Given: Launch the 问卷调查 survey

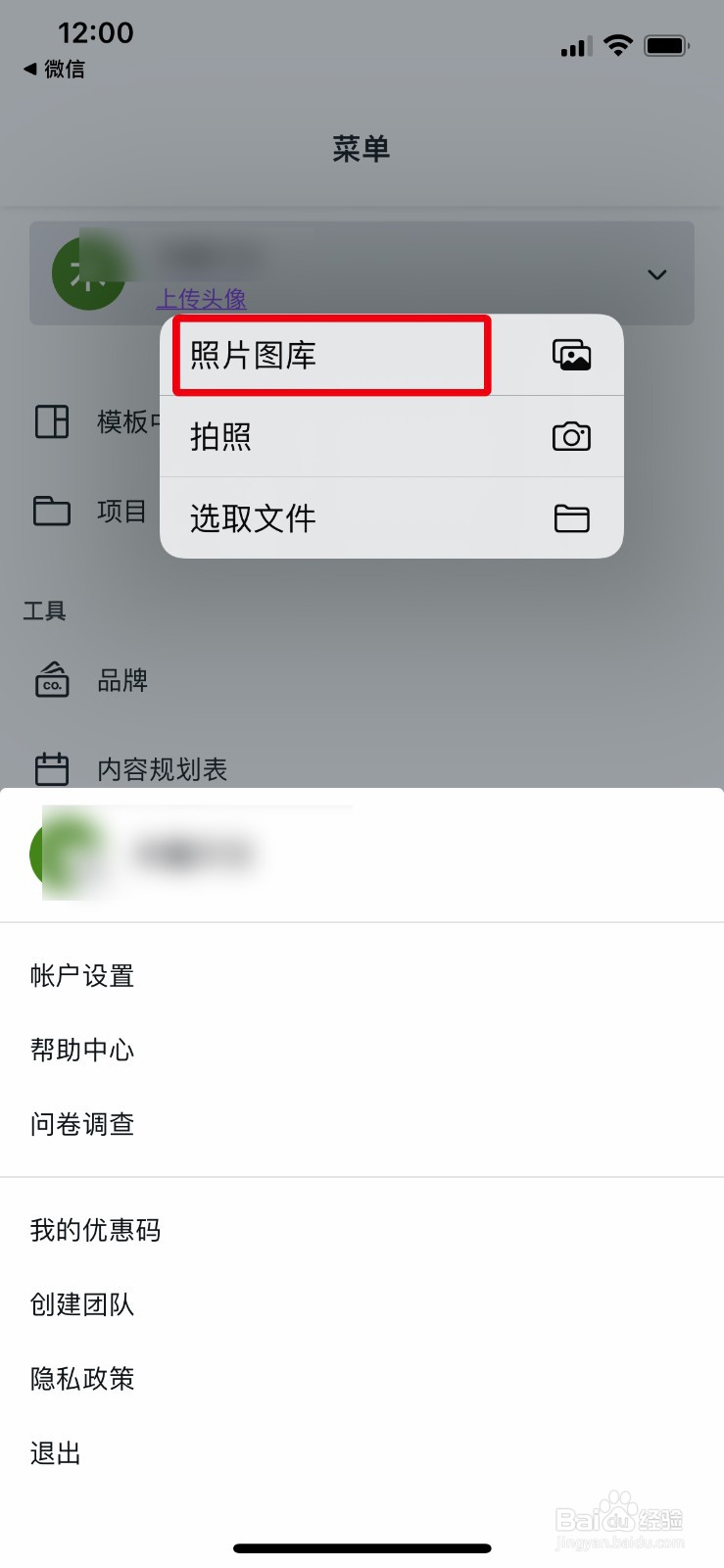Looking at the screenshot, I should (x=80, y=1124).
